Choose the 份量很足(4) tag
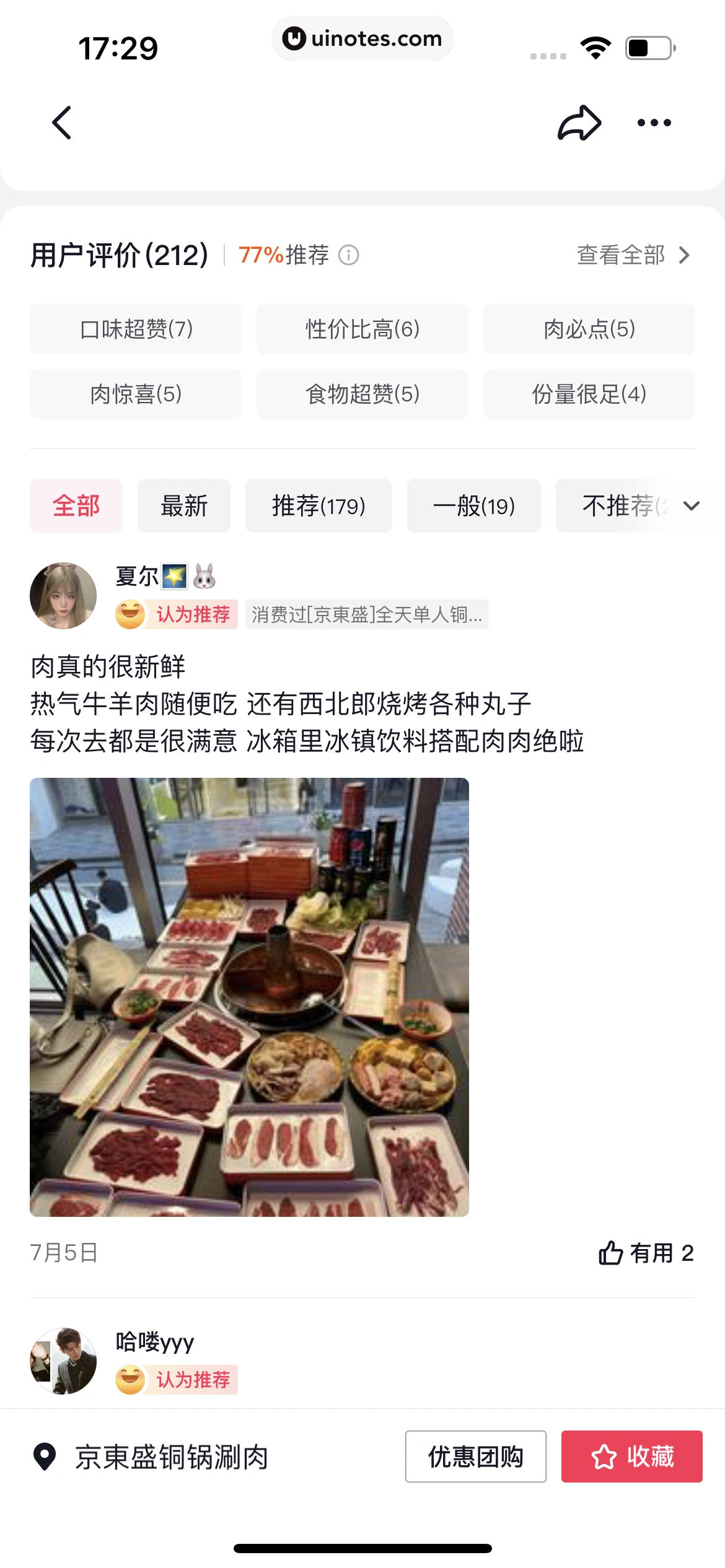Viewport: 725px width, 1568px height. pyautogui.click(x=589, y=394)
